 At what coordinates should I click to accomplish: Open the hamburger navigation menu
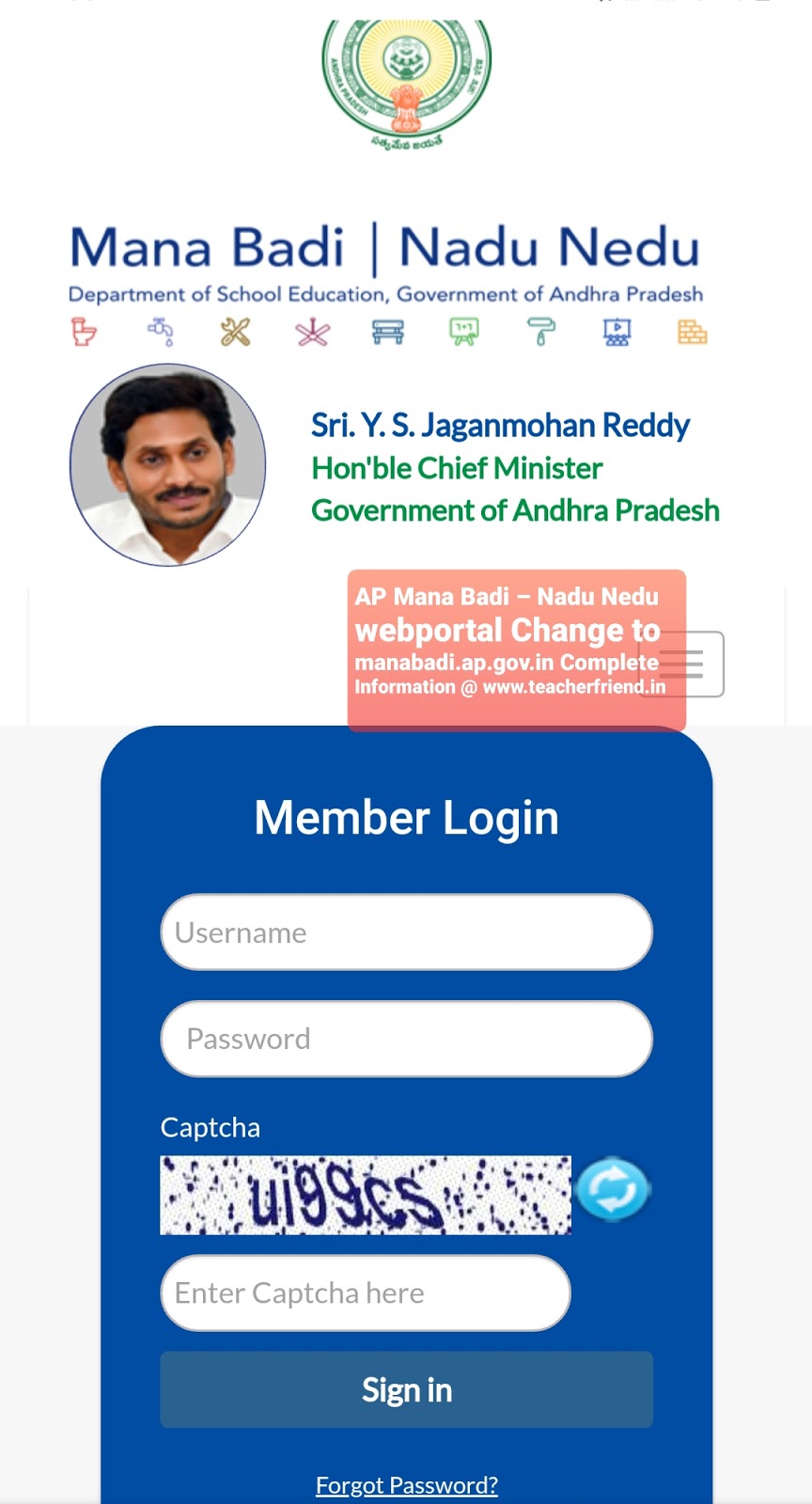681,664
